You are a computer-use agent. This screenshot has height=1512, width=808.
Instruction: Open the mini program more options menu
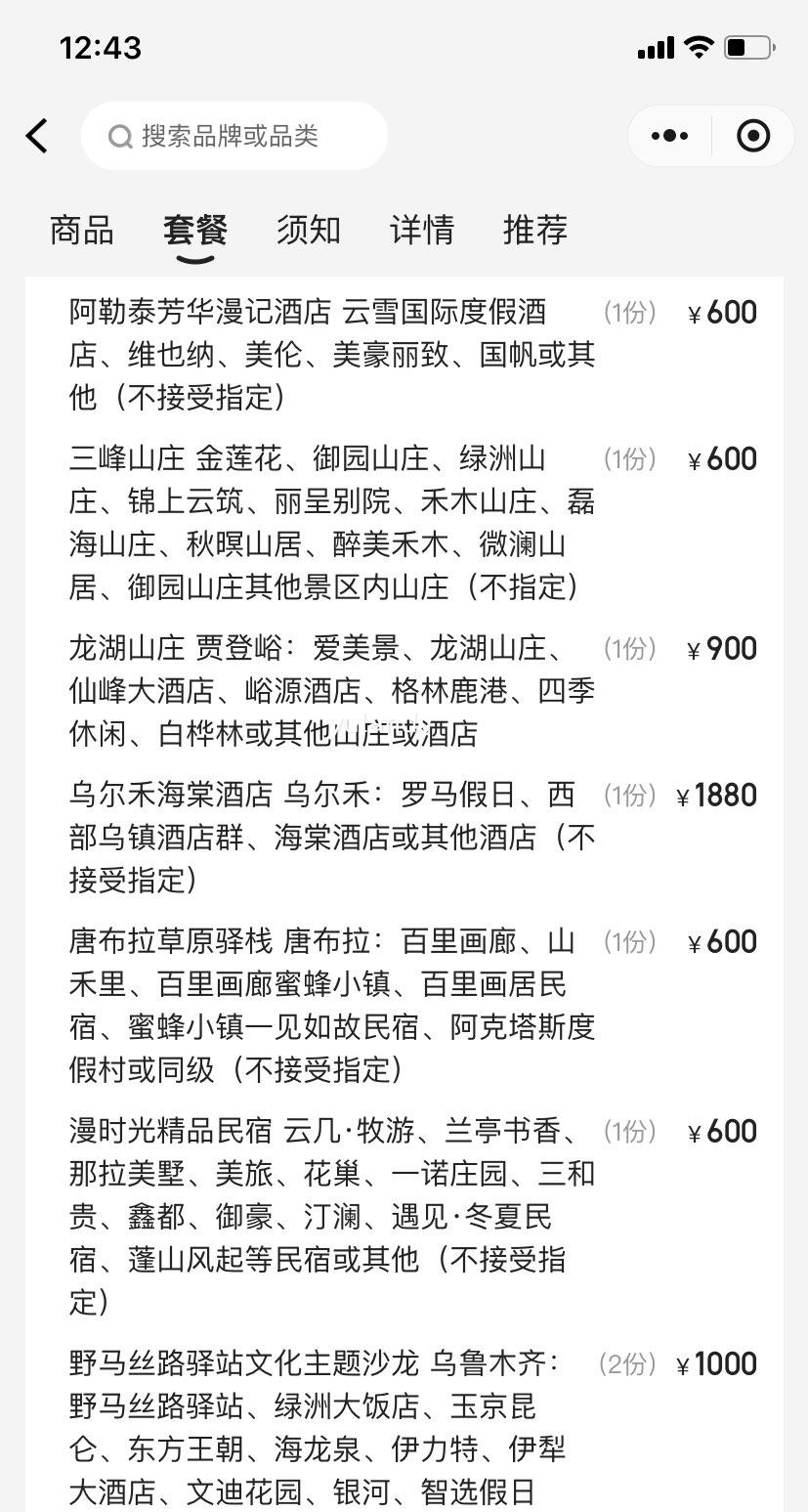(669, 136)
